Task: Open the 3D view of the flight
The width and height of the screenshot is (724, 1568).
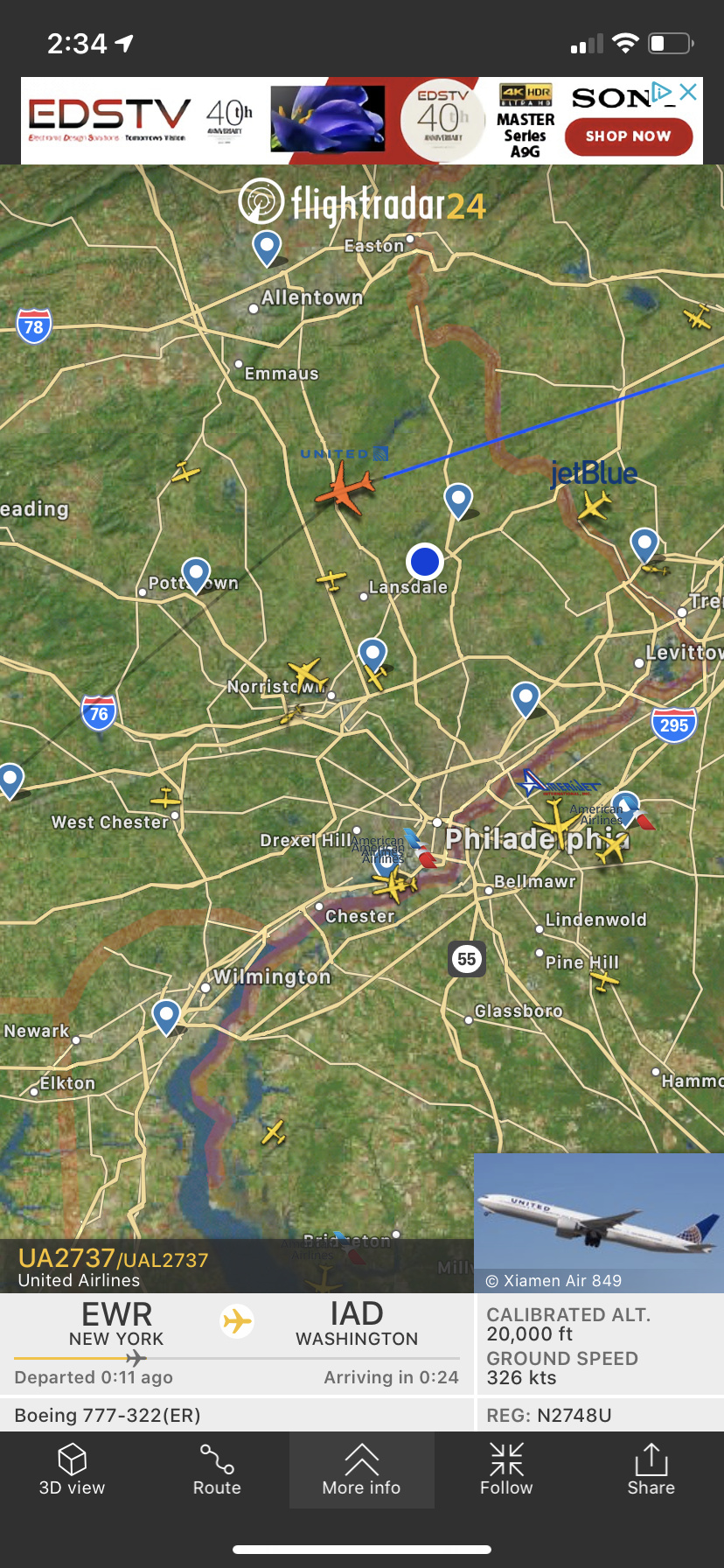Action: (72, 1470)
